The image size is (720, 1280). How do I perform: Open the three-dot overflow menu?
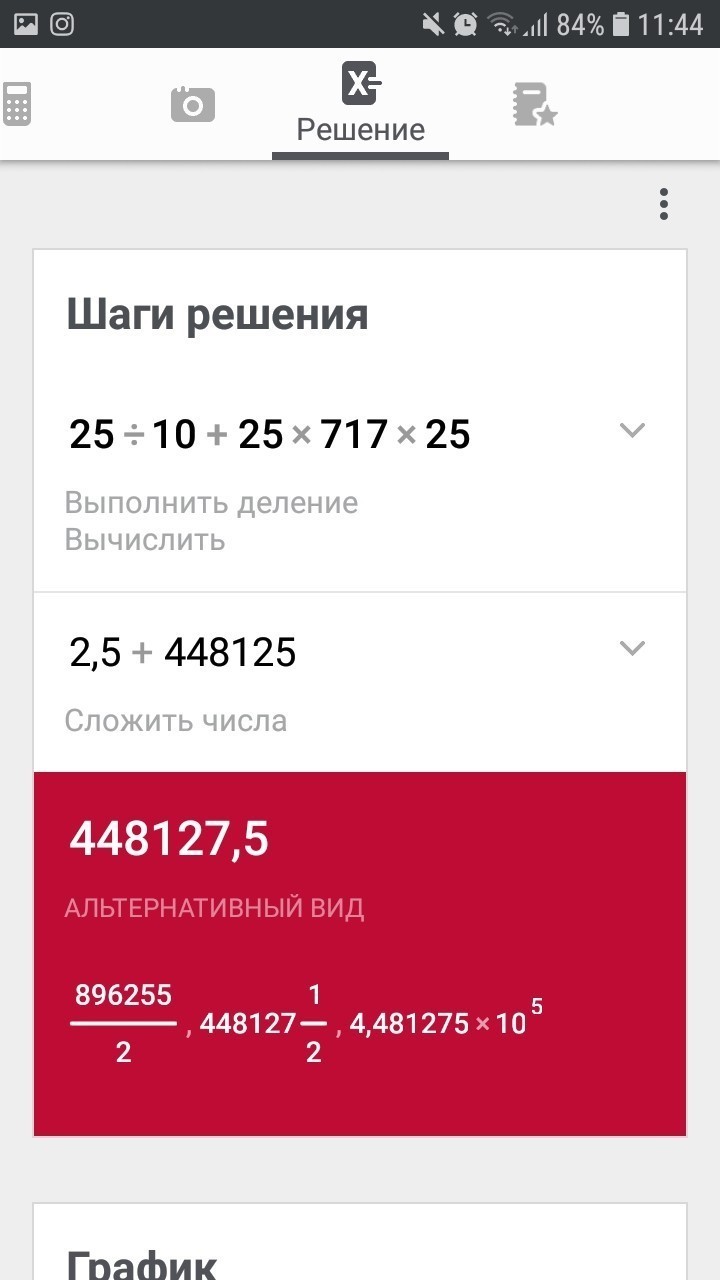pyautogui.click(x=663, y=203)
